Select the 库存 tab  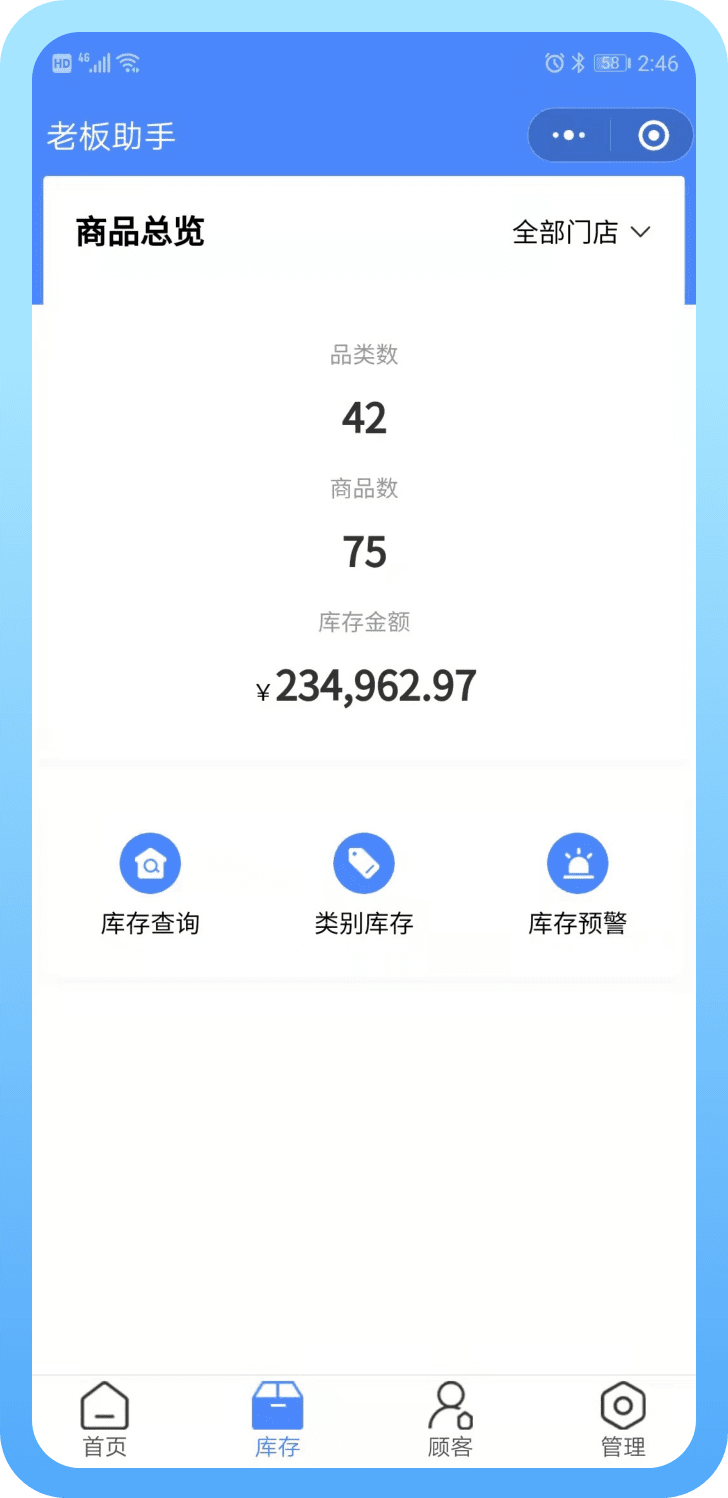pos(277,1418)
